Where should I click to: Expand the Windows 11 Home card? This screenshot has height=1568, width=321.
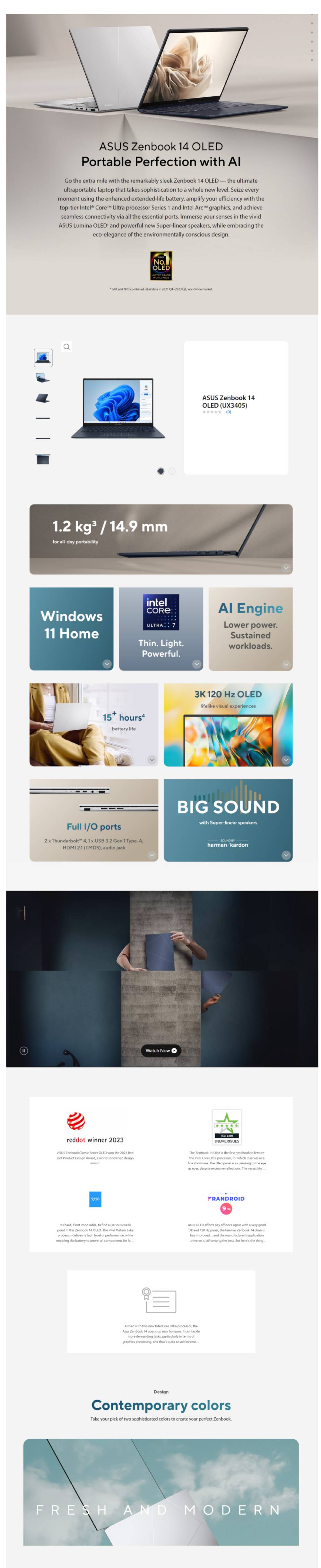click(107, 664)
